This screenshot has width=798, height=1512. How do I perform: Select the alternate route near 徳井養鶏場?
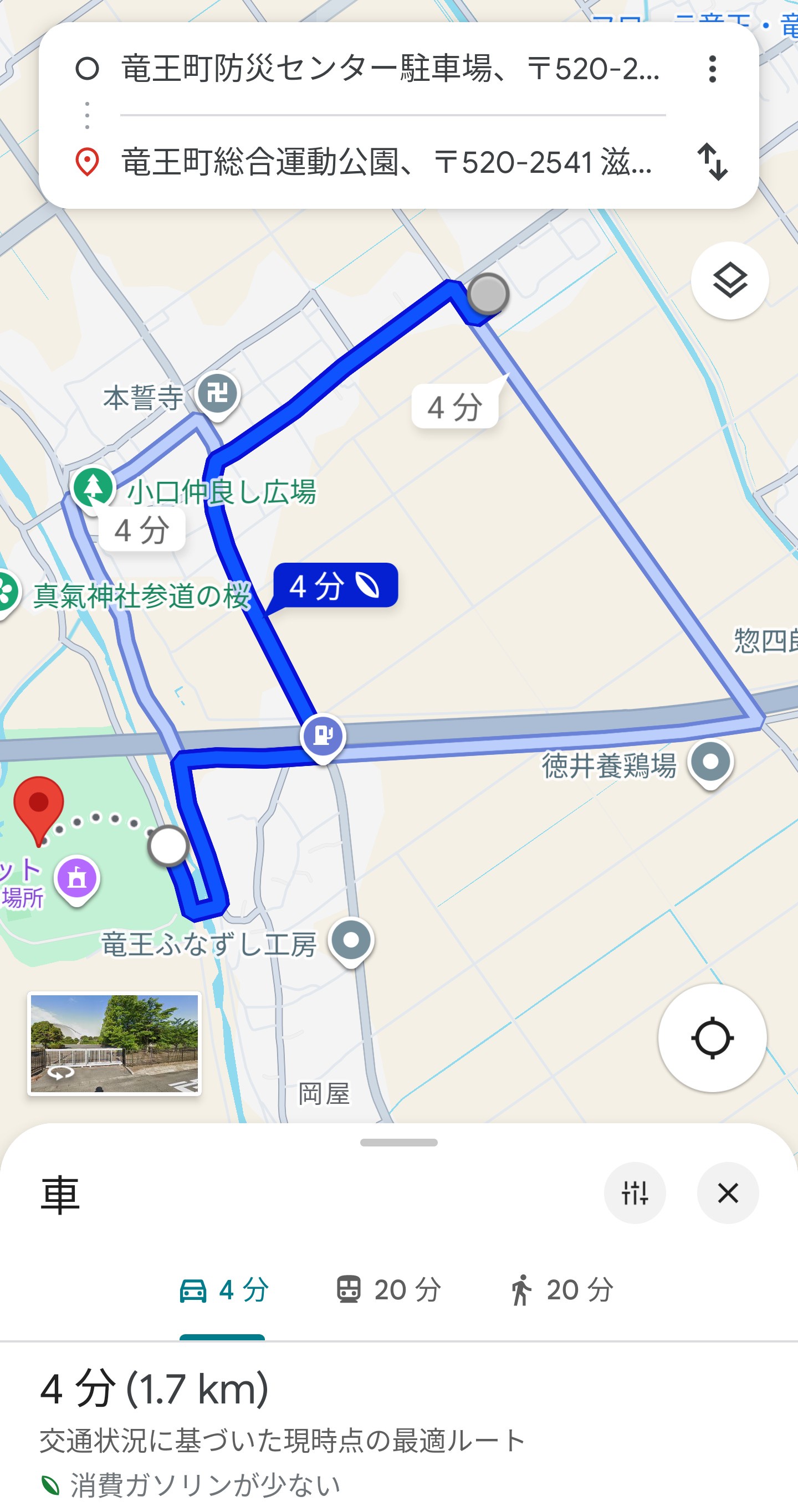[454, 407]
